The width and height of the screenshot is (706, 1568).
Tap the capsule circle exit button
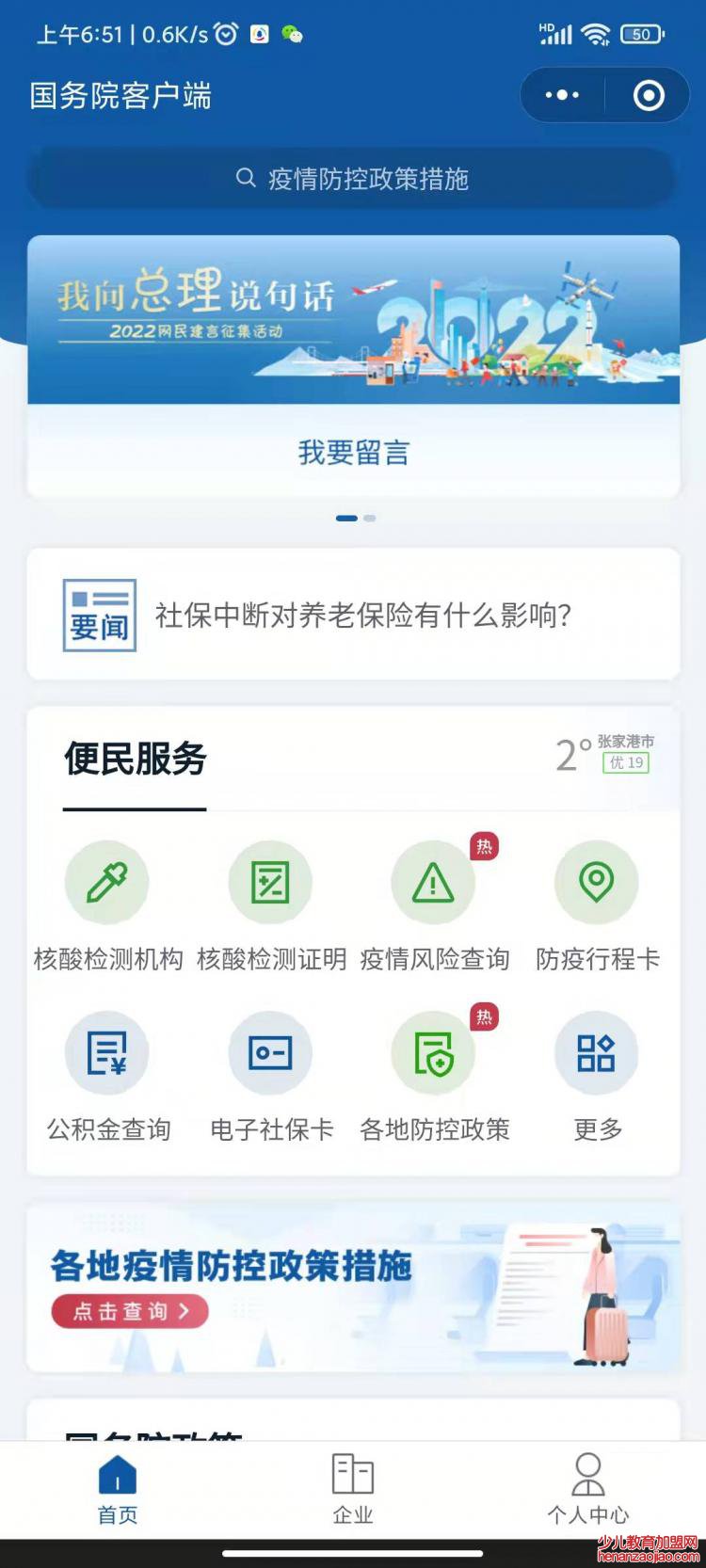[x=647, y=95]
